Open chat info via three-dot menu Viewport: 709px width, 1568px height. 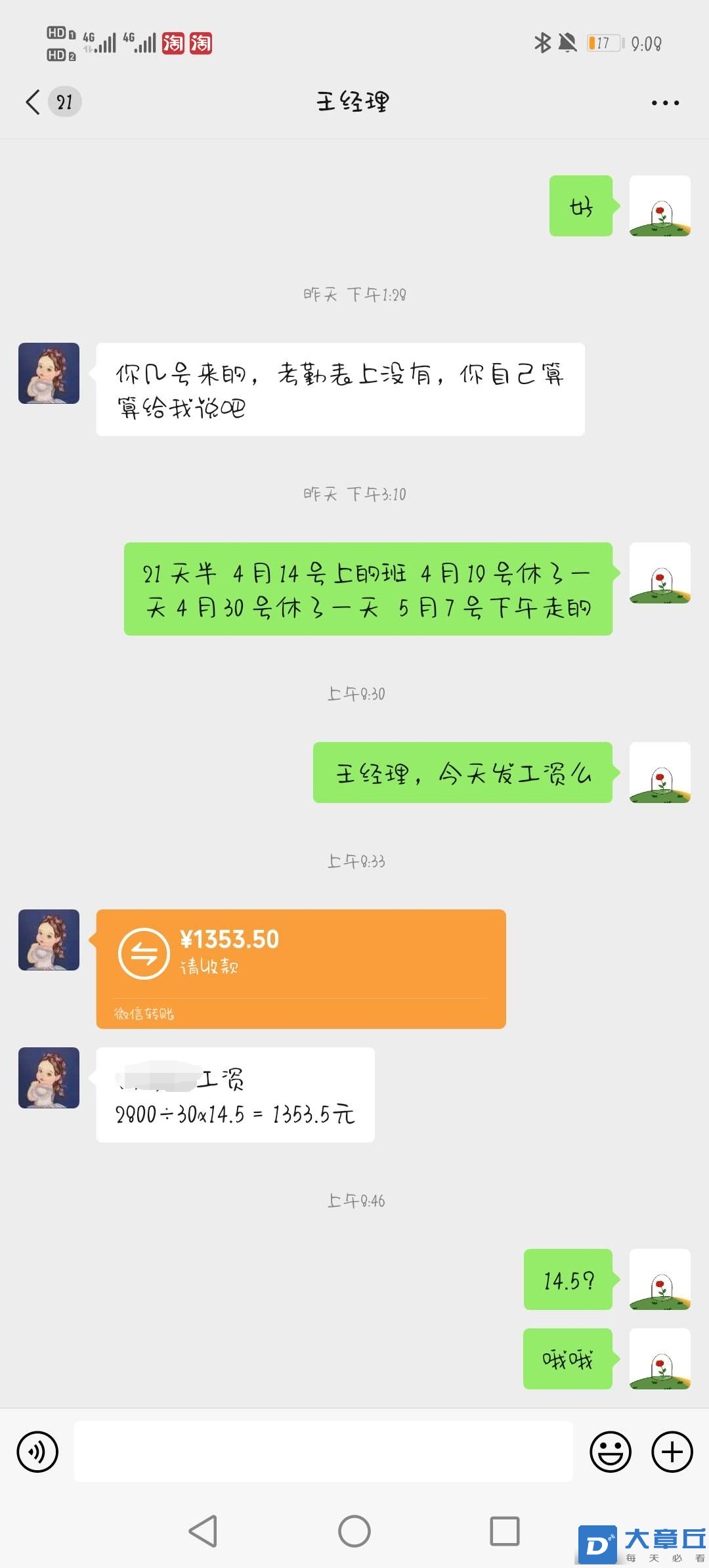664,103
